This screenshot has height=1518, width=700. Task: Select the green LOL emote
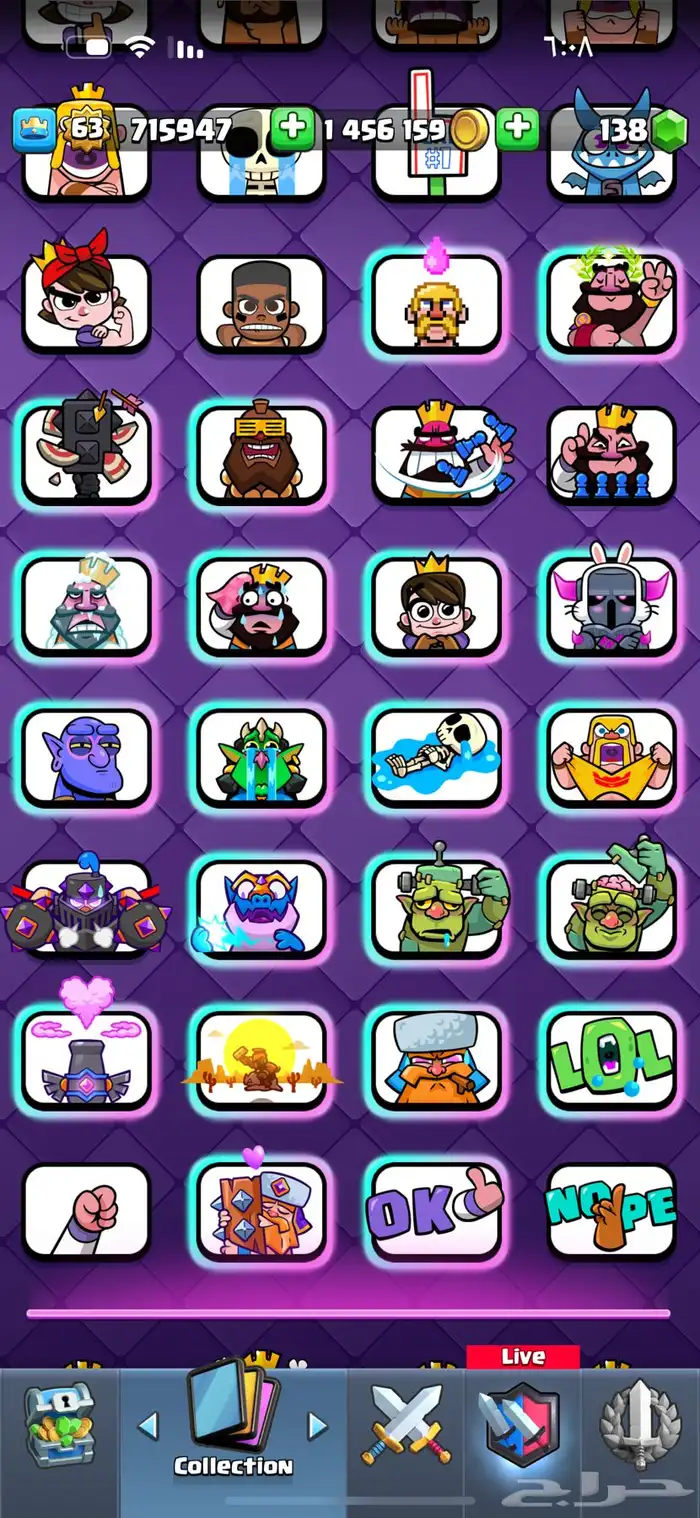(x=612, y=1059)
